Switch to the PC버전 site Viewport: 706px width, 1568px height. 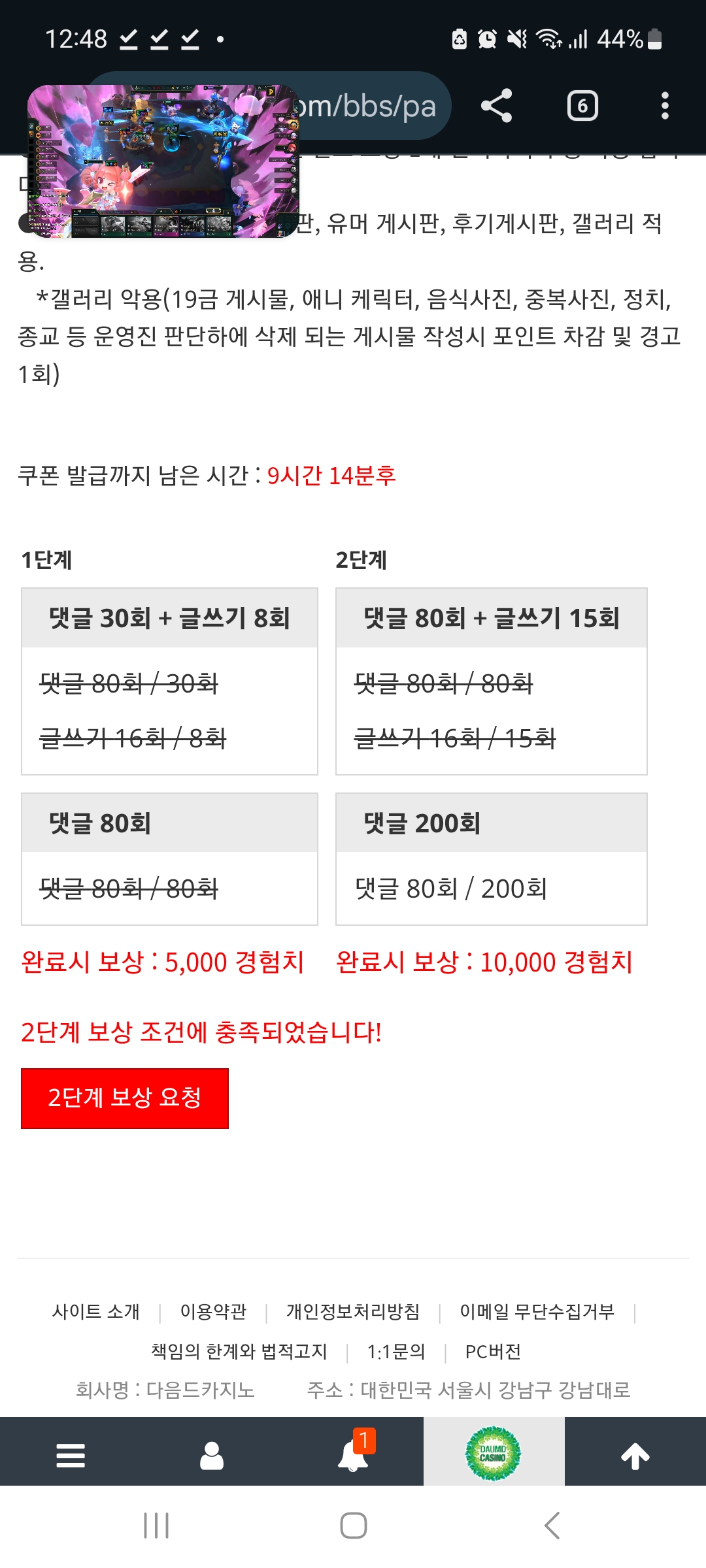[x=493, y=1351]
